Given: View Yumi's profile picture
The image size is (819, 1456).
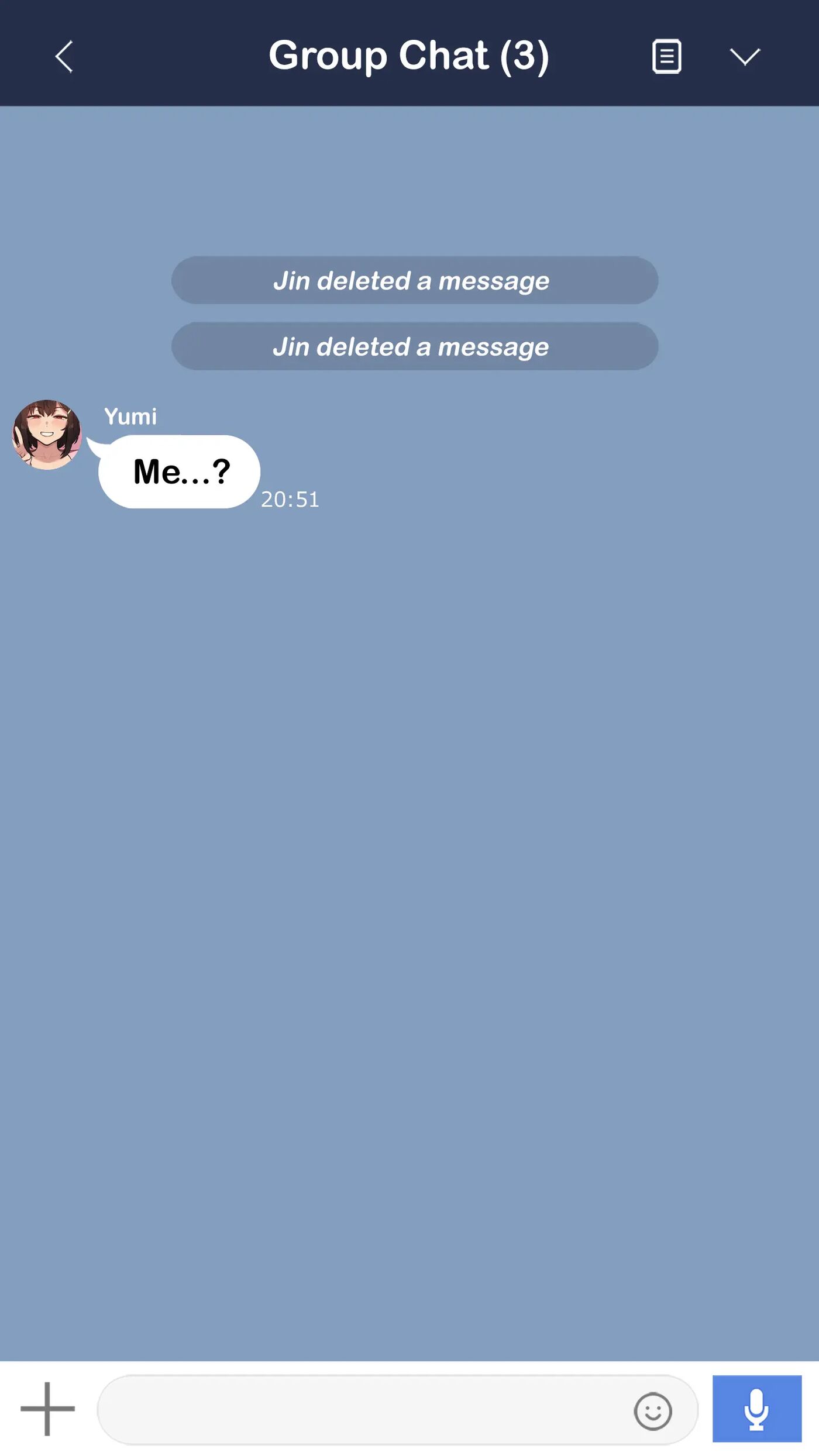Looking at the screenshot, I should (x=47, y=434).
